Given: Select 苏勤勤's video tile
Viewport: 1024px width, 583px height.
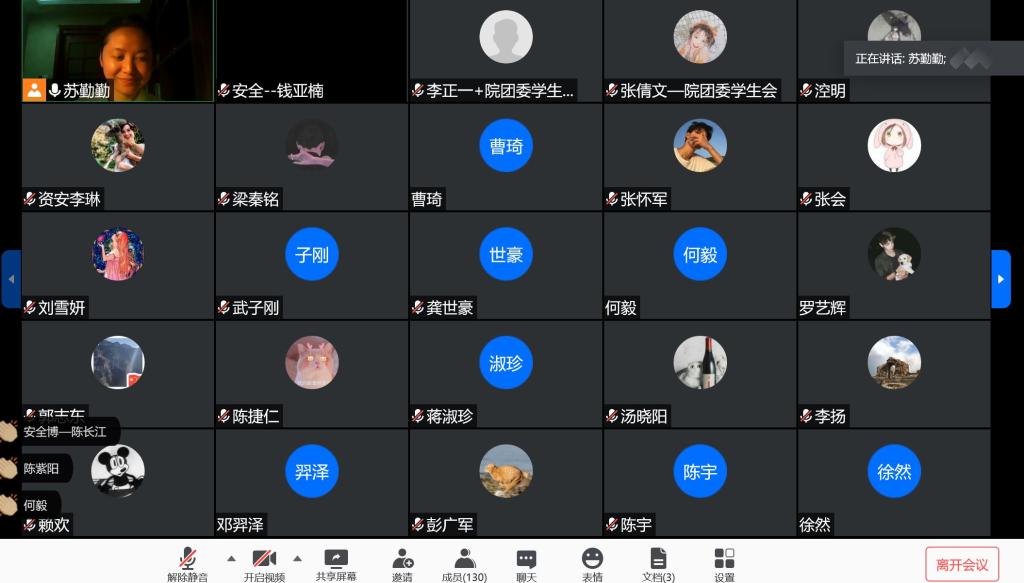Looking at the screenshot, I should pos(118,50).
